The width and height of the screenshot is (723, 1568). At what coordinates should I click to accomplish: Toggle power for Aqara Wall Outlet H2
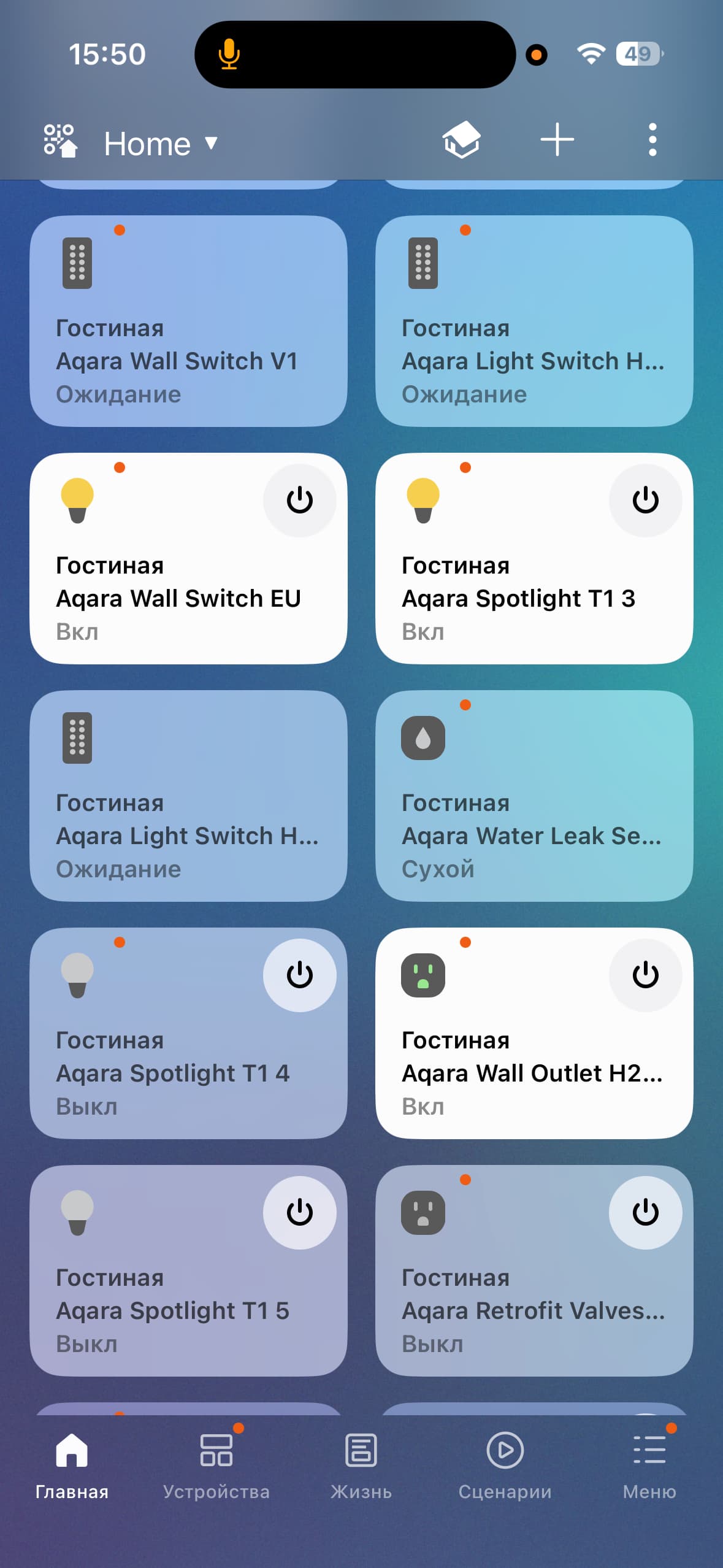(645, 975)
